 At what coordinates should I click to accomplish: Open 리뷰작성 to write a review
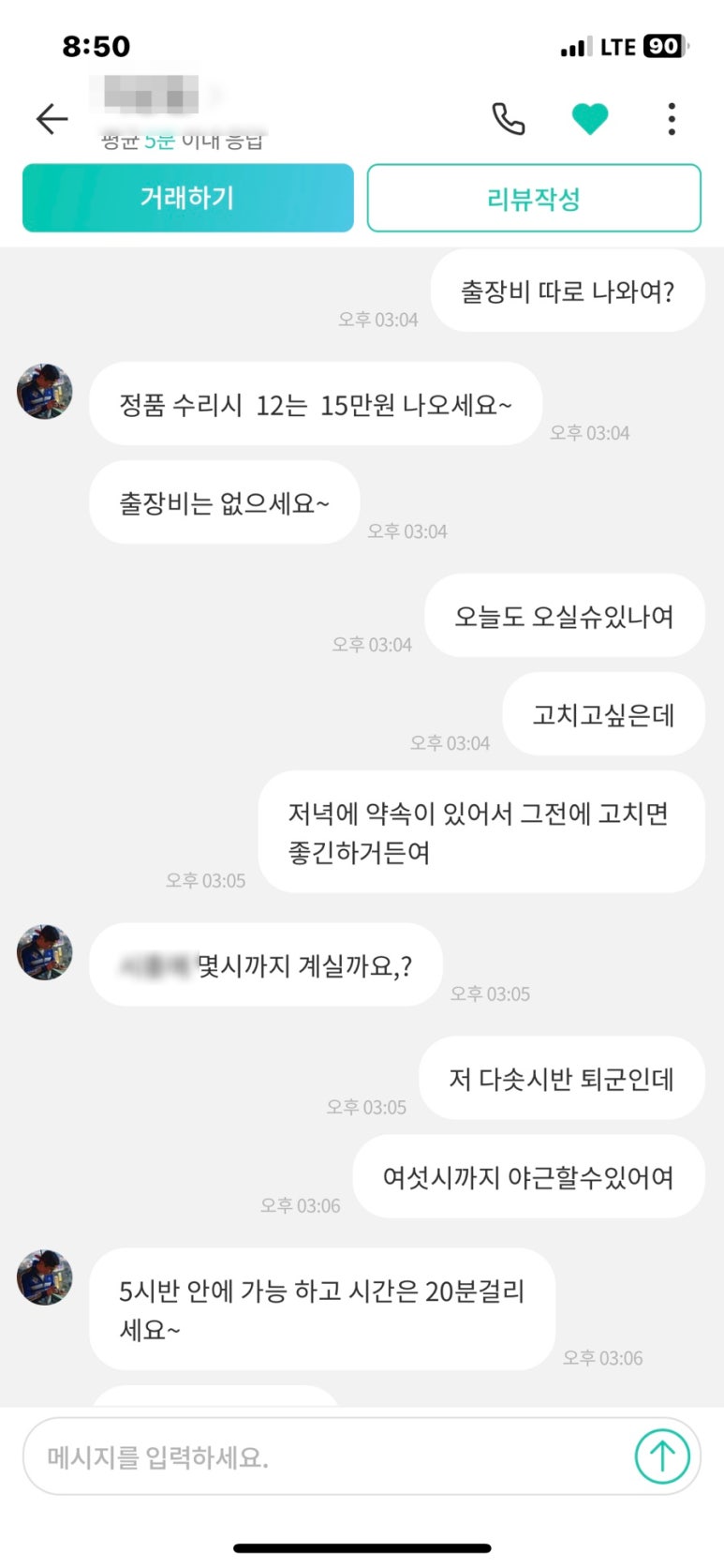[x=534, y=198]
